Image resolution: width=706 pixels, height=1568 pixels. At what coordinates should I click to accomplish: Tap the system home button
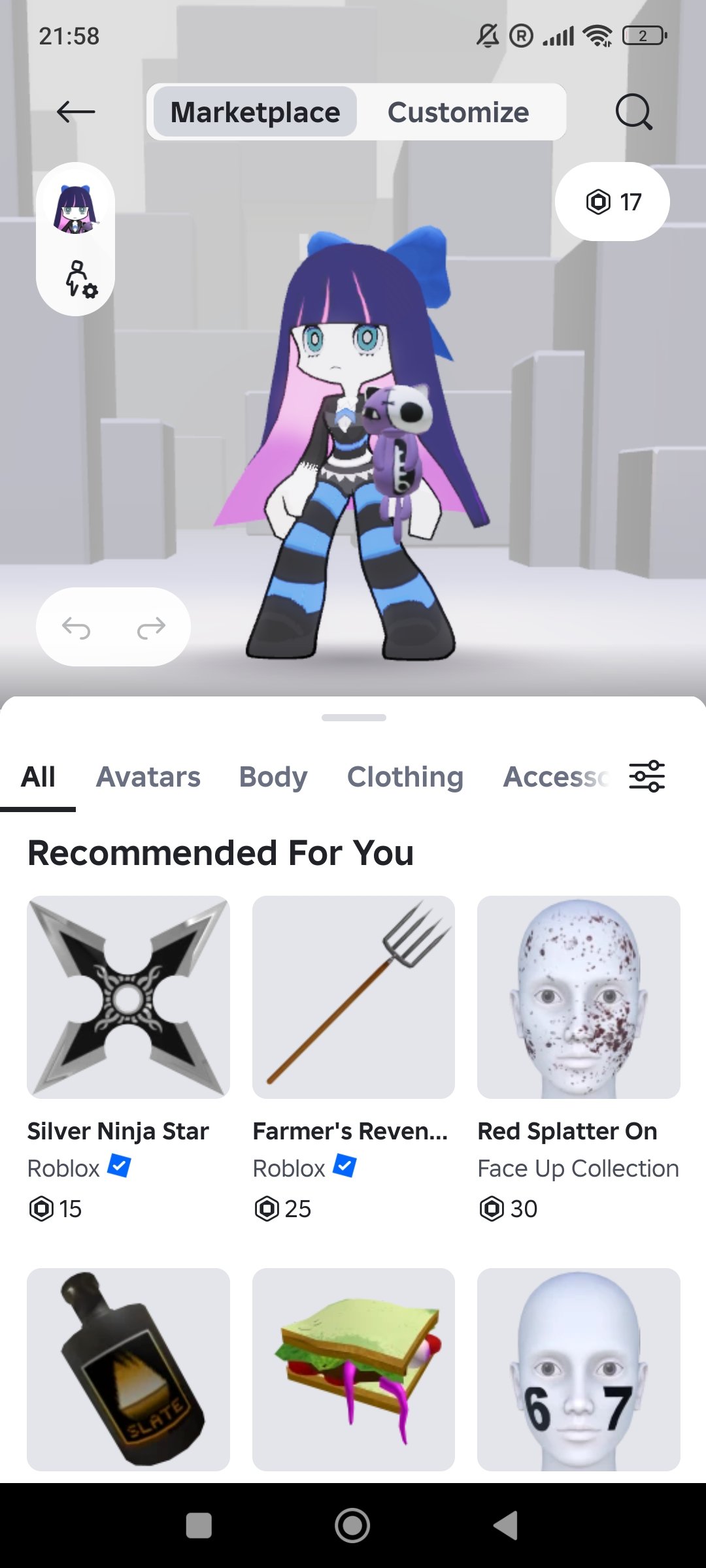(352, 1526)
